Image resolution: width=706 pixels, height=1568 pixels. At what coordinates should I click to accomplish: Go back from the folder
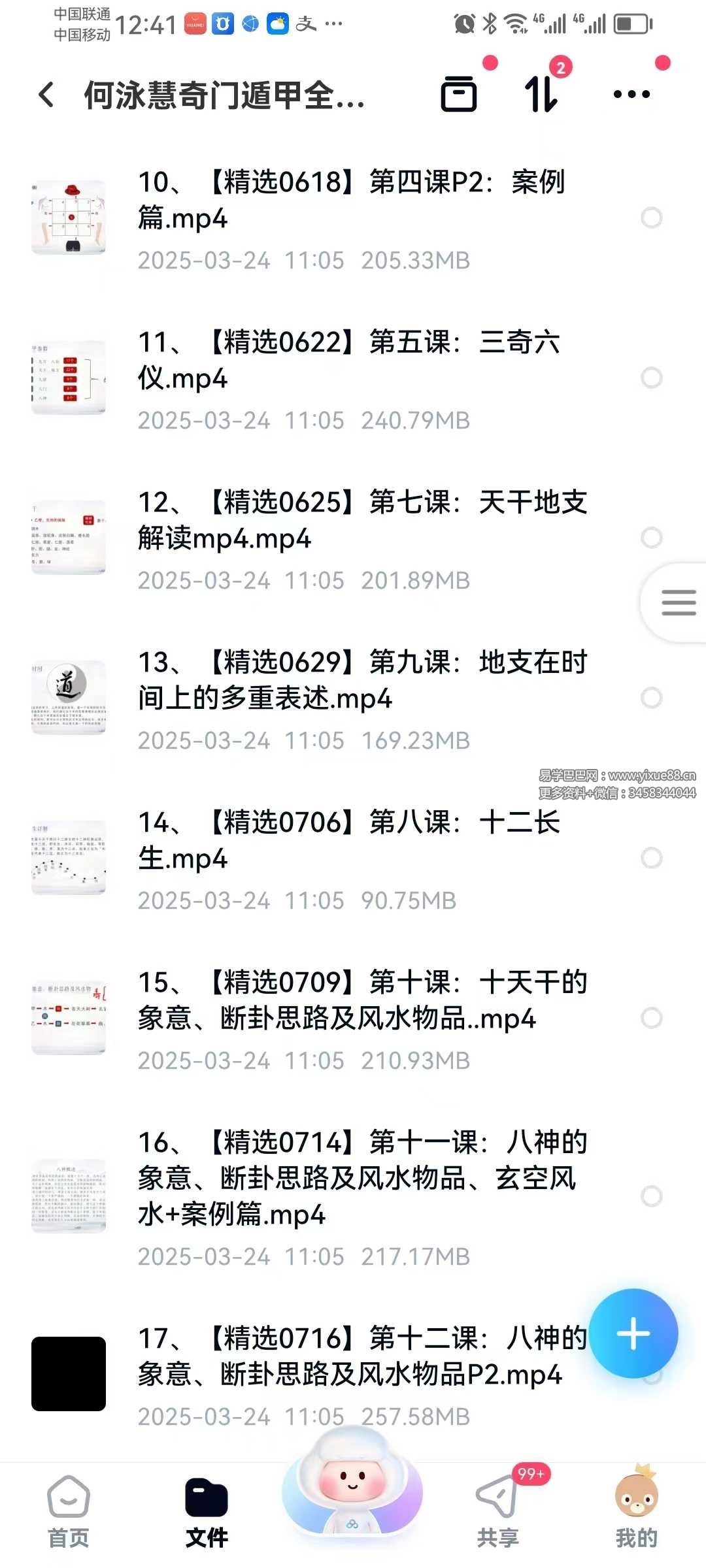click(46, 95)
